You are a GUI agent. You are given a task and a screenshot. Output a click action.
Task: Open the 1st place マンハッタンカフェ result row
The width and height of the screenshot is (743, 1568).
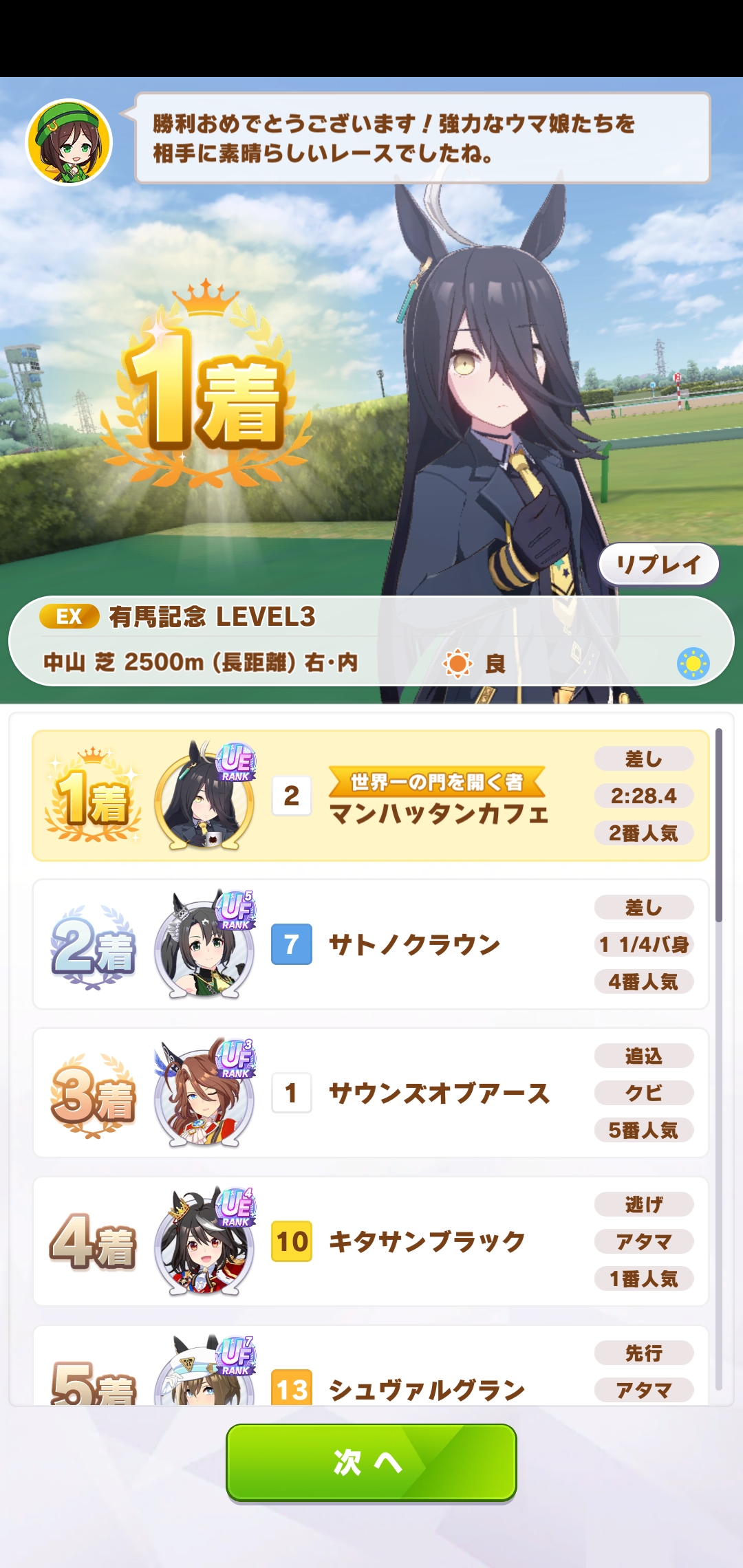coord(370,796)
